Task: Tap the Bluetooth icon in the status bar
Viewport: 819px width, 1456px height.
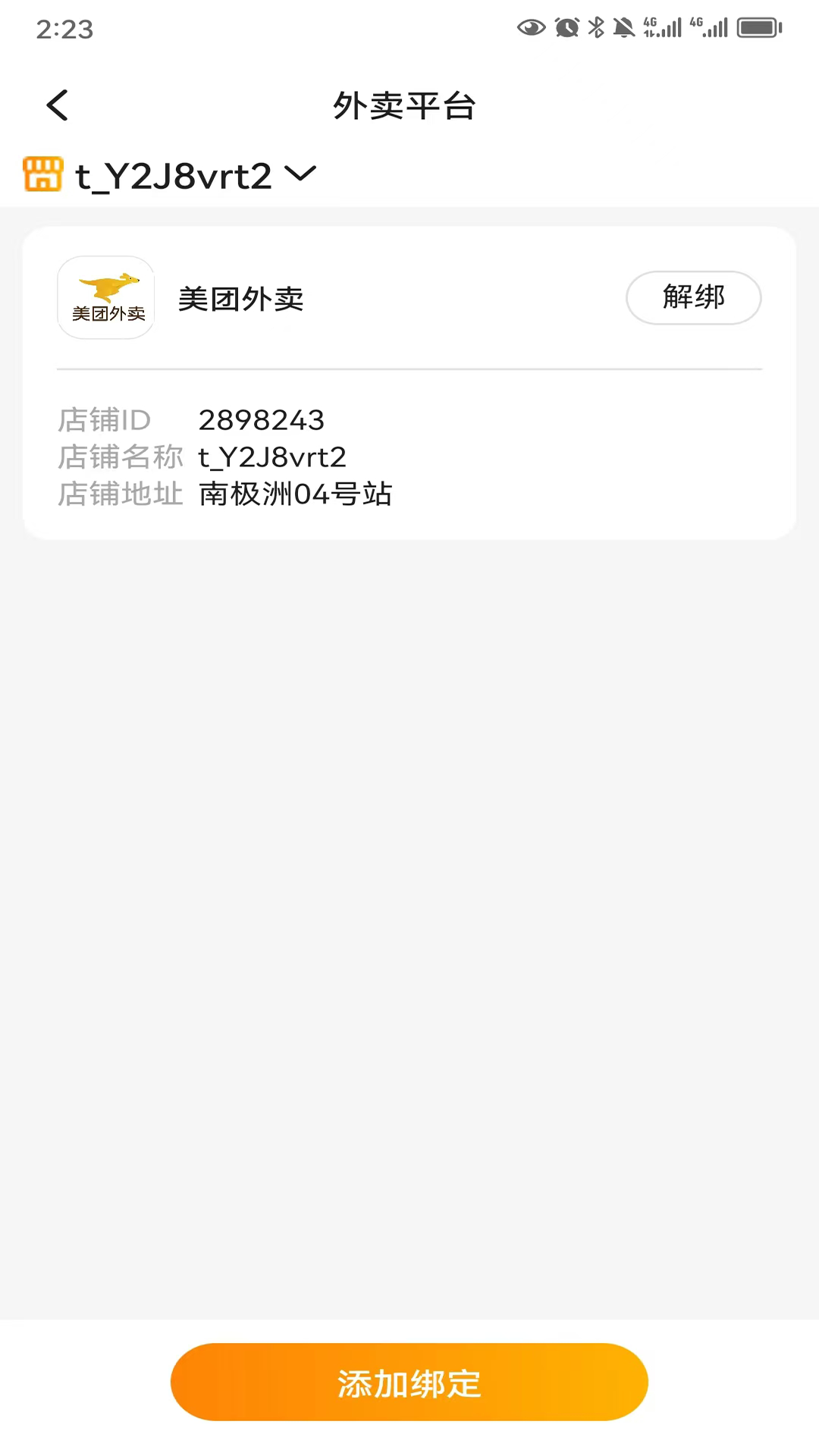Action: pos(595,27)
